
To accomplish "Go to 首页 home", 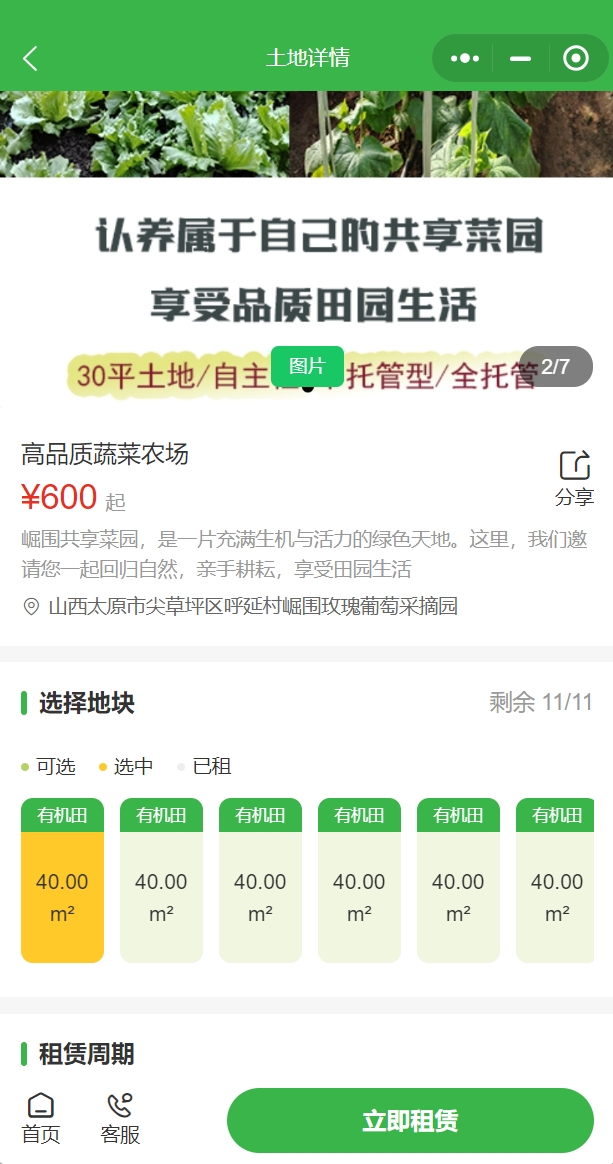I will [41, 1118].
